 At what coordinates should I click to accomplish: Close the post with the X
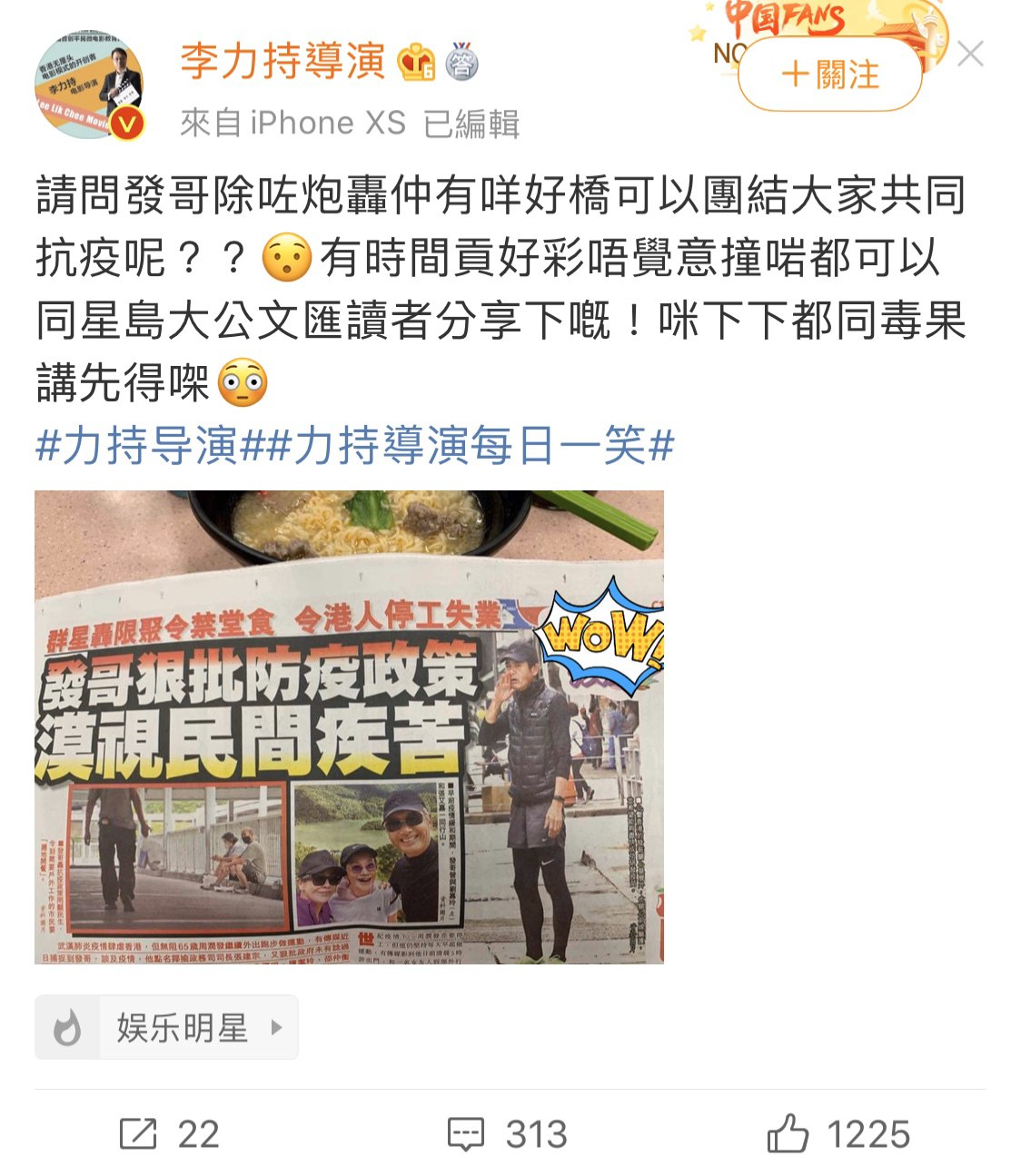tap(970, 54)
